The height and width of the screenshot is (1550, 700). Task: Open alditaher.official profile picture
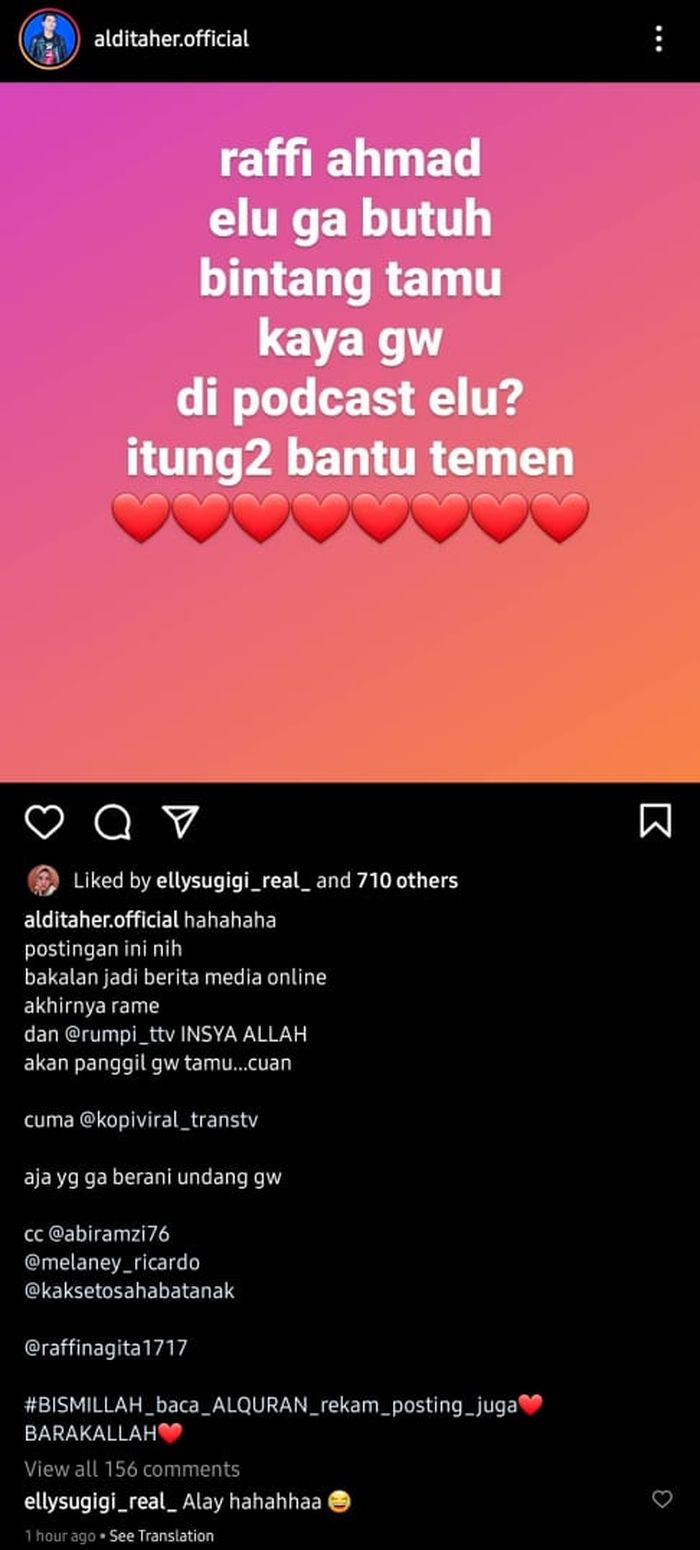[x=49, y=39]
